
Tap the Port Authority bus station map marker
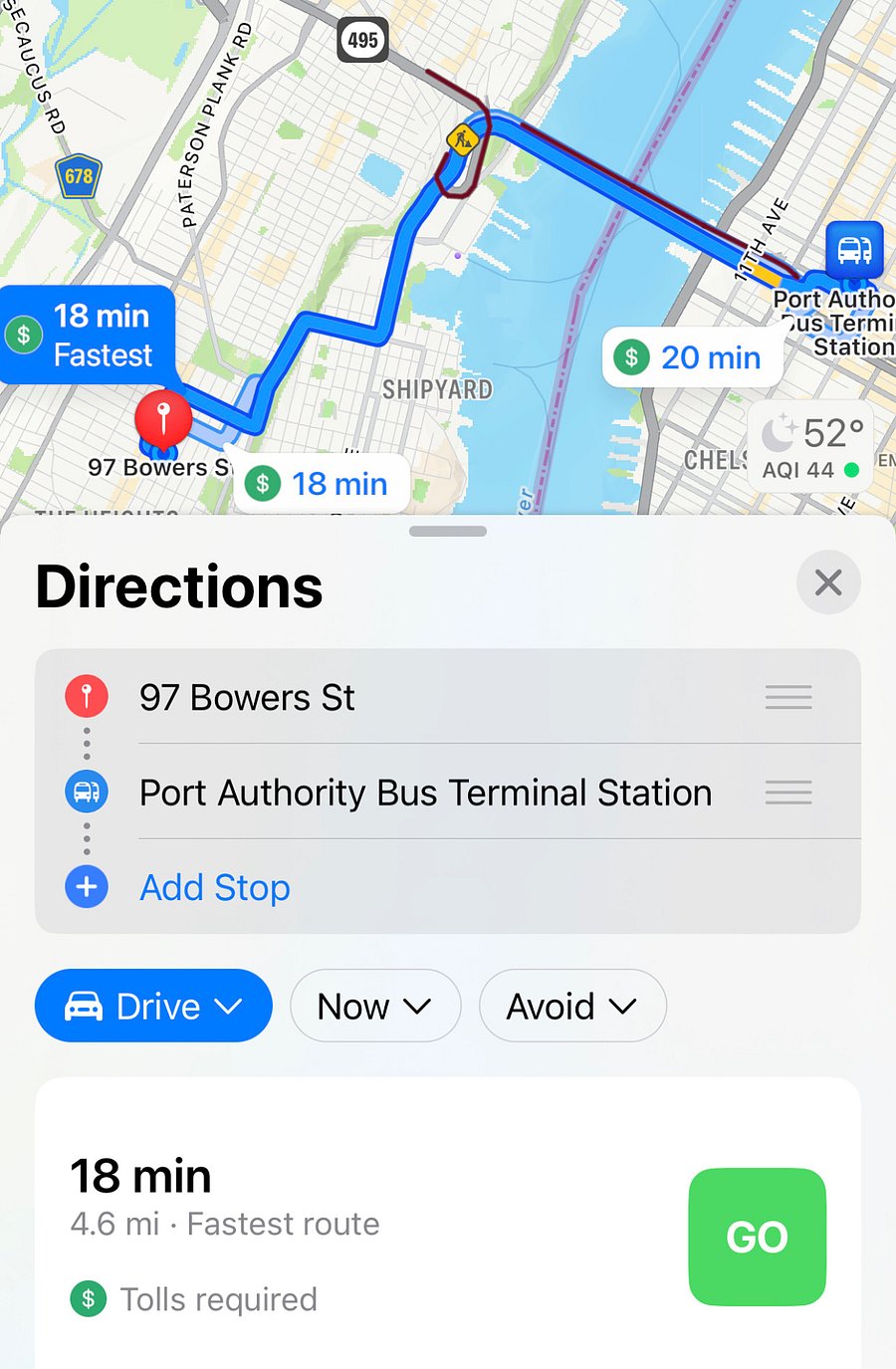[854, 249]
